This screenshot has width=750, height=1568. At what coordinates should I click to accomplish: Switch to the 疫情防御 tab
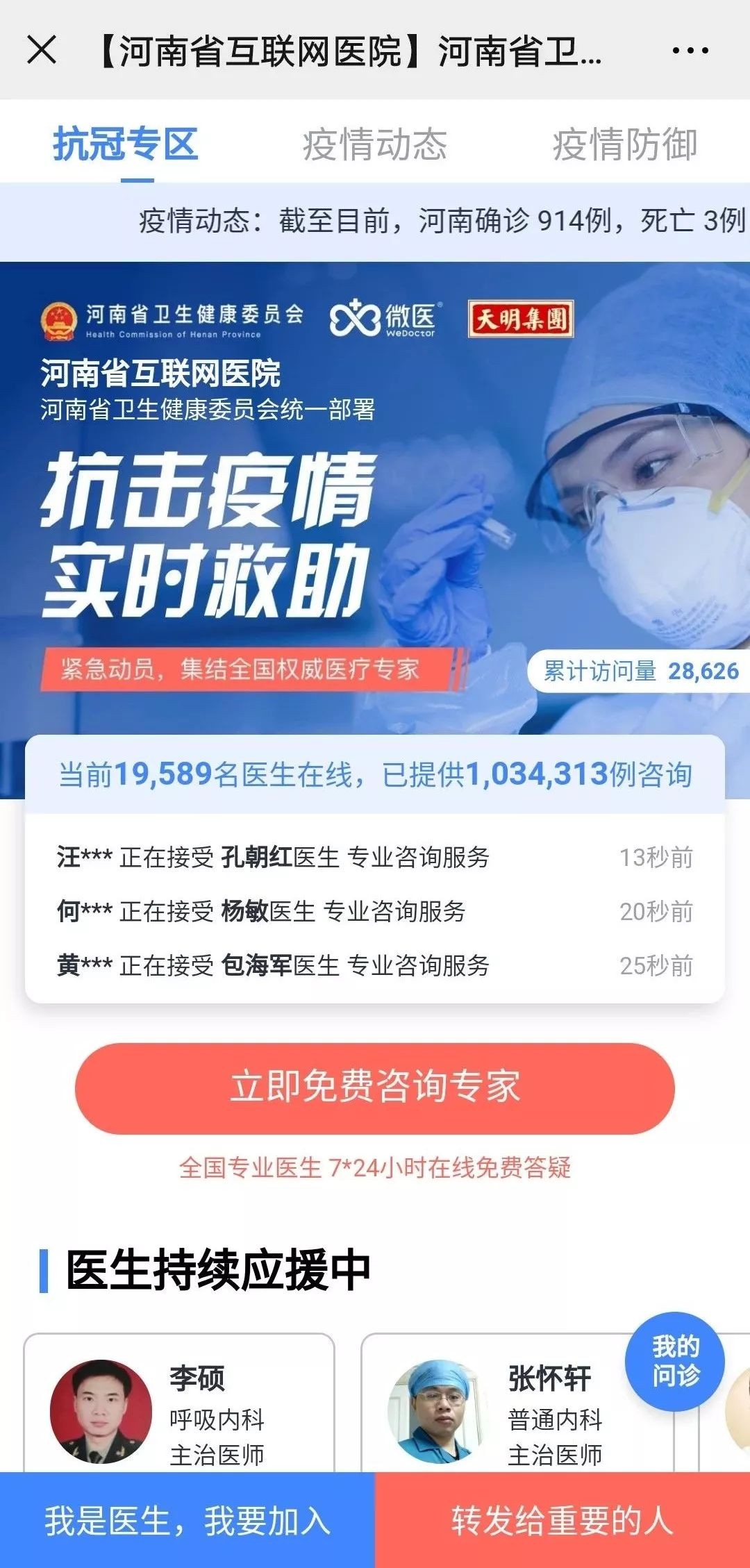click(624, 145)
